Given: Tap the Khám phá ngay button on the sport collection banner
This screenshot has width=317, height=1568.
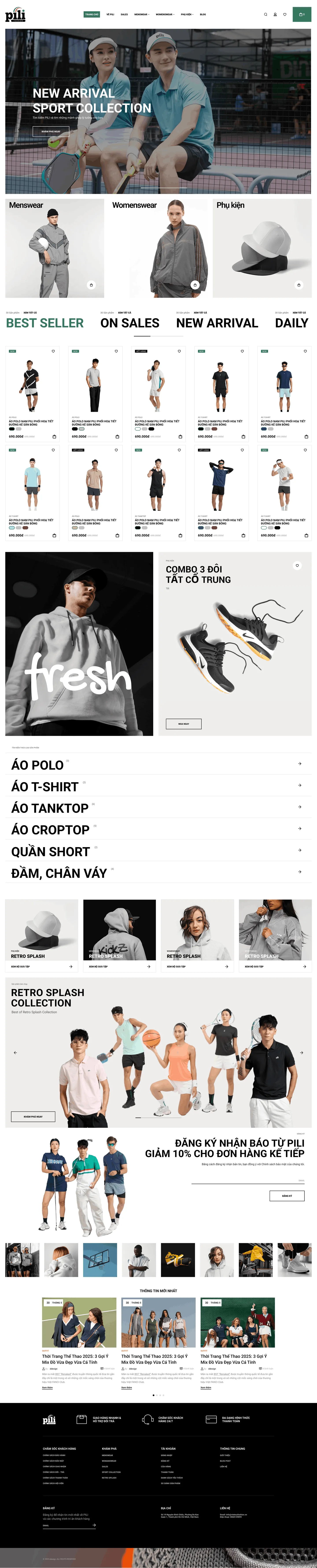Looking at the screenshot, I should click(50, 131).
